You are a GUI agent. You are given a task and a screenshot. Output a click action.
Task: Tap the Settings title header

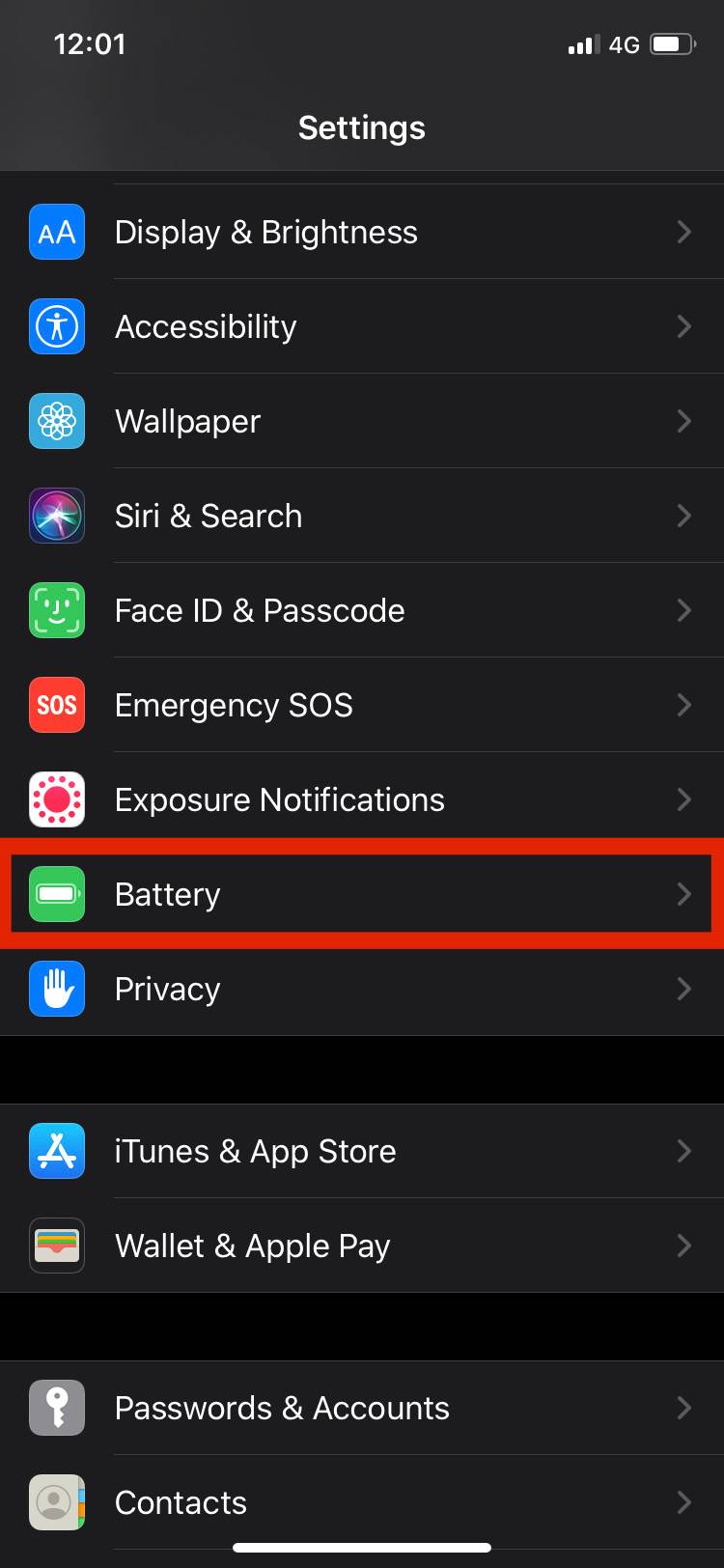362,127
